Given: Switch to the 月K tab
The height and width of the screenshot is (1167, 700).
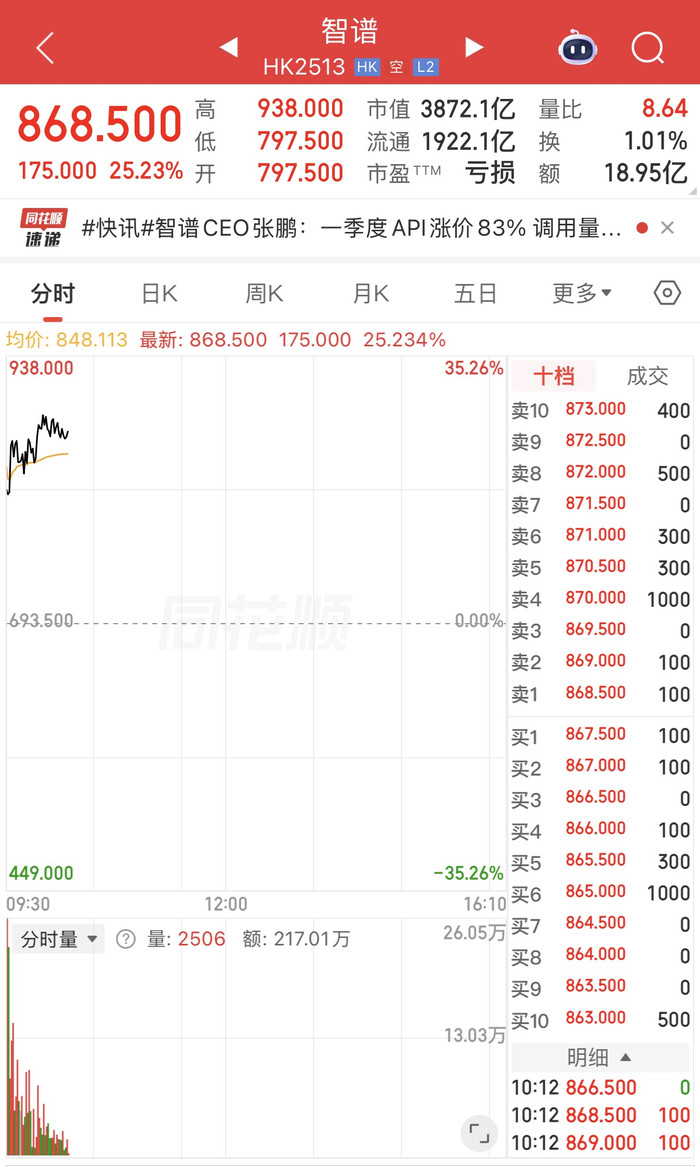Looking at the screenshot, I should [x=370, y=293].
